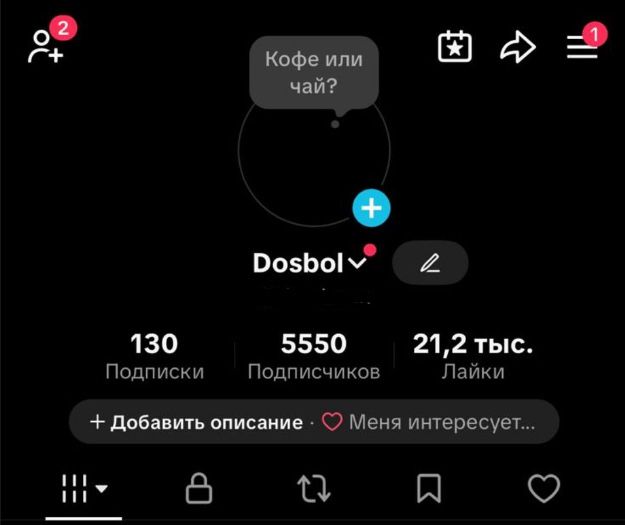The height and width of the screenshot is (525, 625).
Task: Edit profile with the pencil button
Action: tap(430, 263)
